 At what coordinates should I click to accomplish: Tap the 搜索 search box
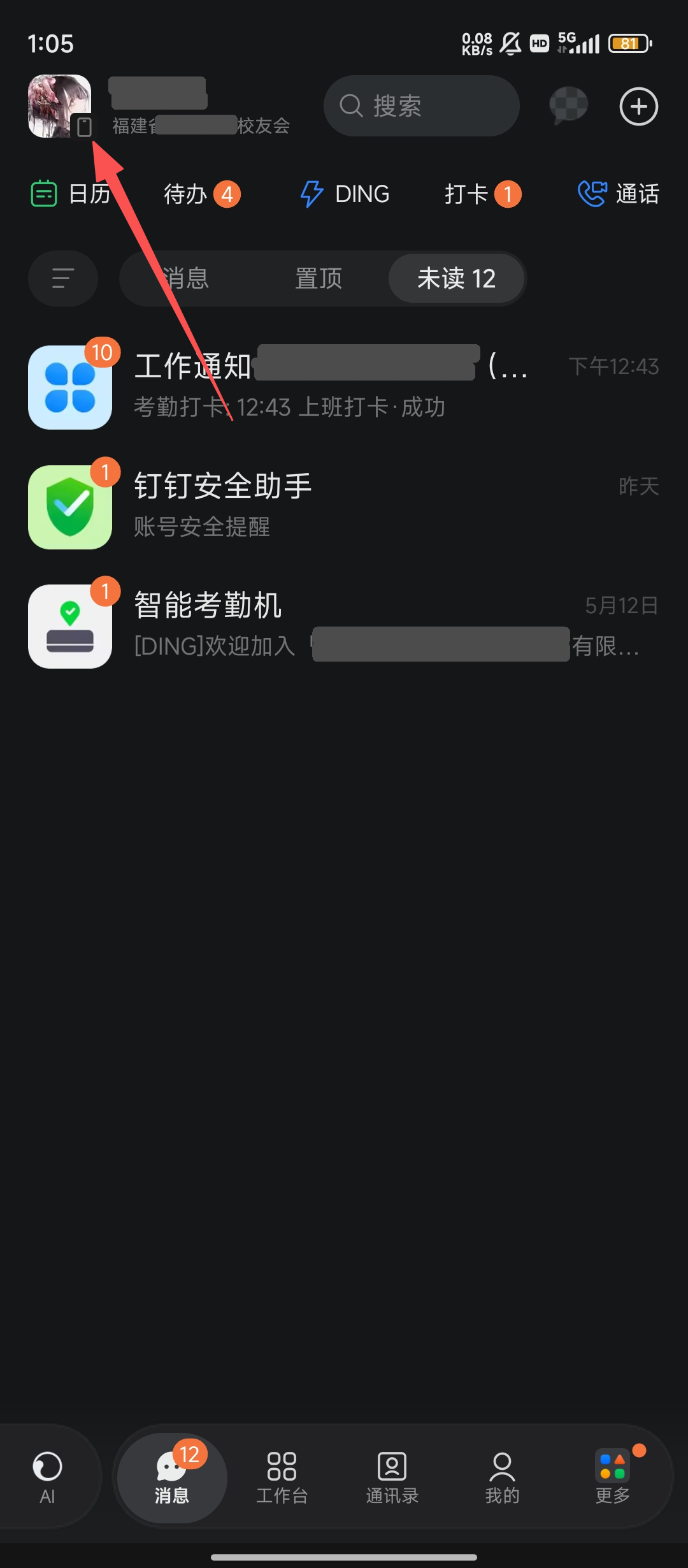[x=422, y=106]
